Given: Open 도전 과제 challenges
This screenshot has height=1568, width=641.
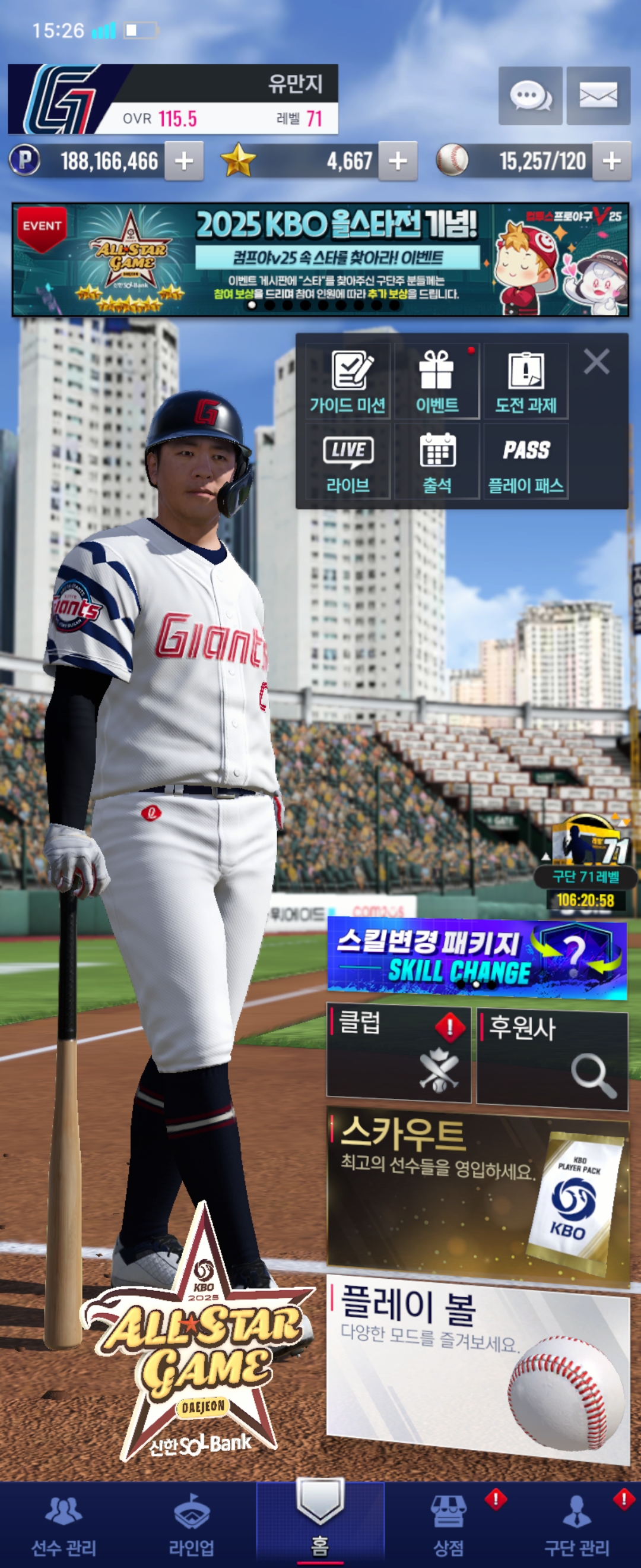Looking at the screenshot, I should (525, 382).
